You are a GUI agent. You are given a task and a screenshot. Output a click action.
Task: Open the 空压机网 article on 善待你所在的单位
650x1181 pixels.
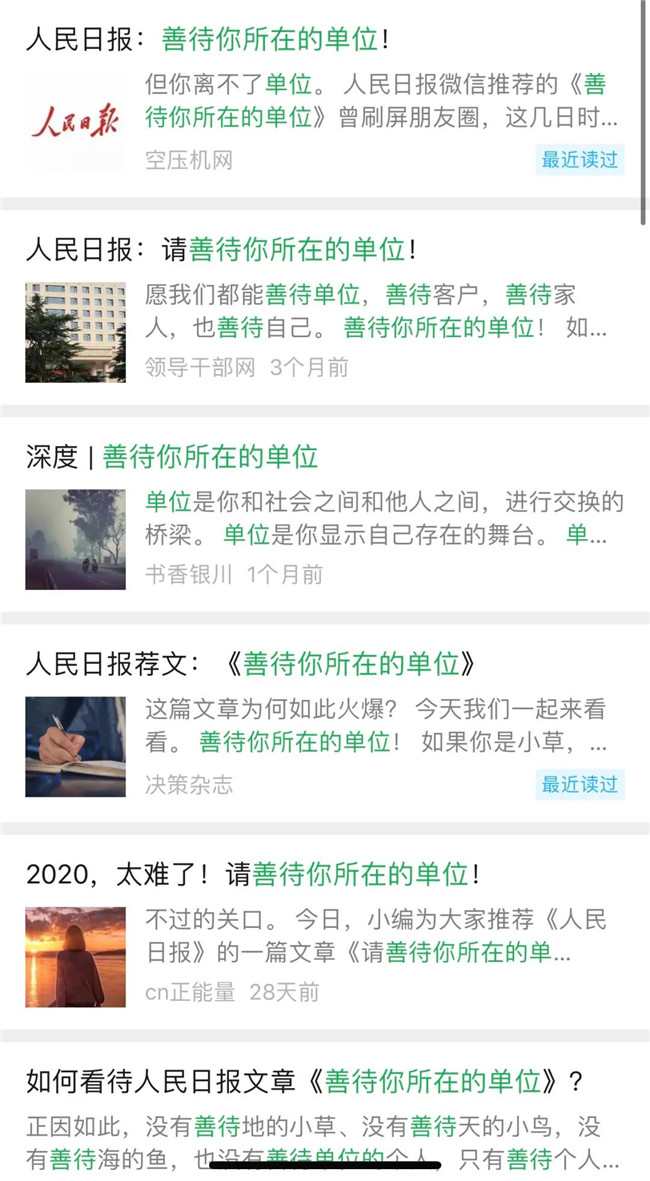pyautogui.click(x=207, y=41)
